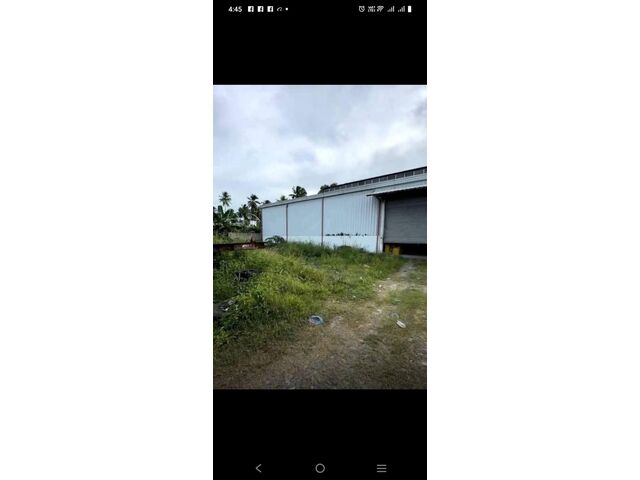Image resolution: width=640 pixels, height=480 pixels.
Task: Tap the home button in the navigation bar
Action: pos(320,468)
